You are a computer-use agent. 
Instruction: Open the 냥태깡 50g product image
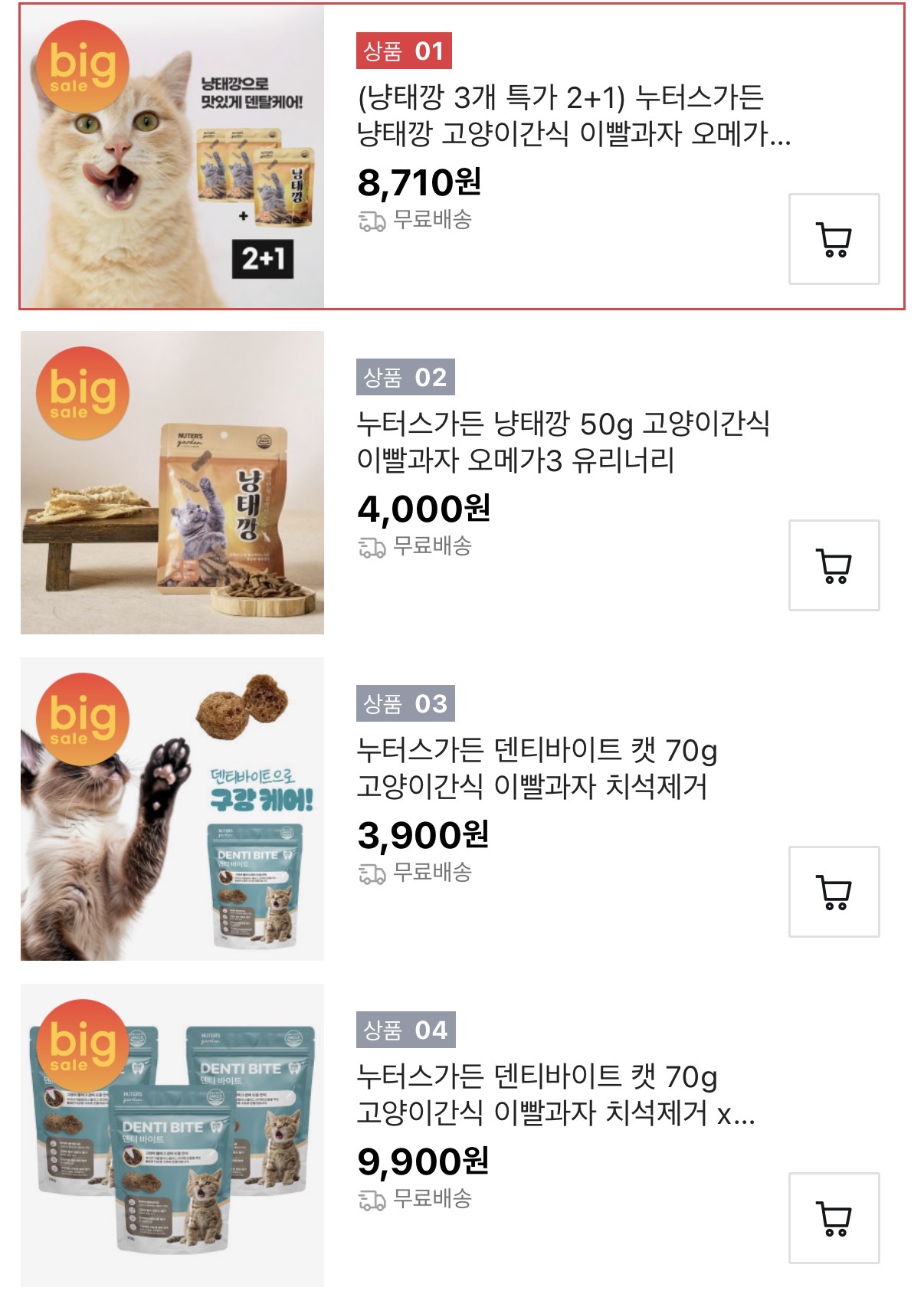pos(172,483)
